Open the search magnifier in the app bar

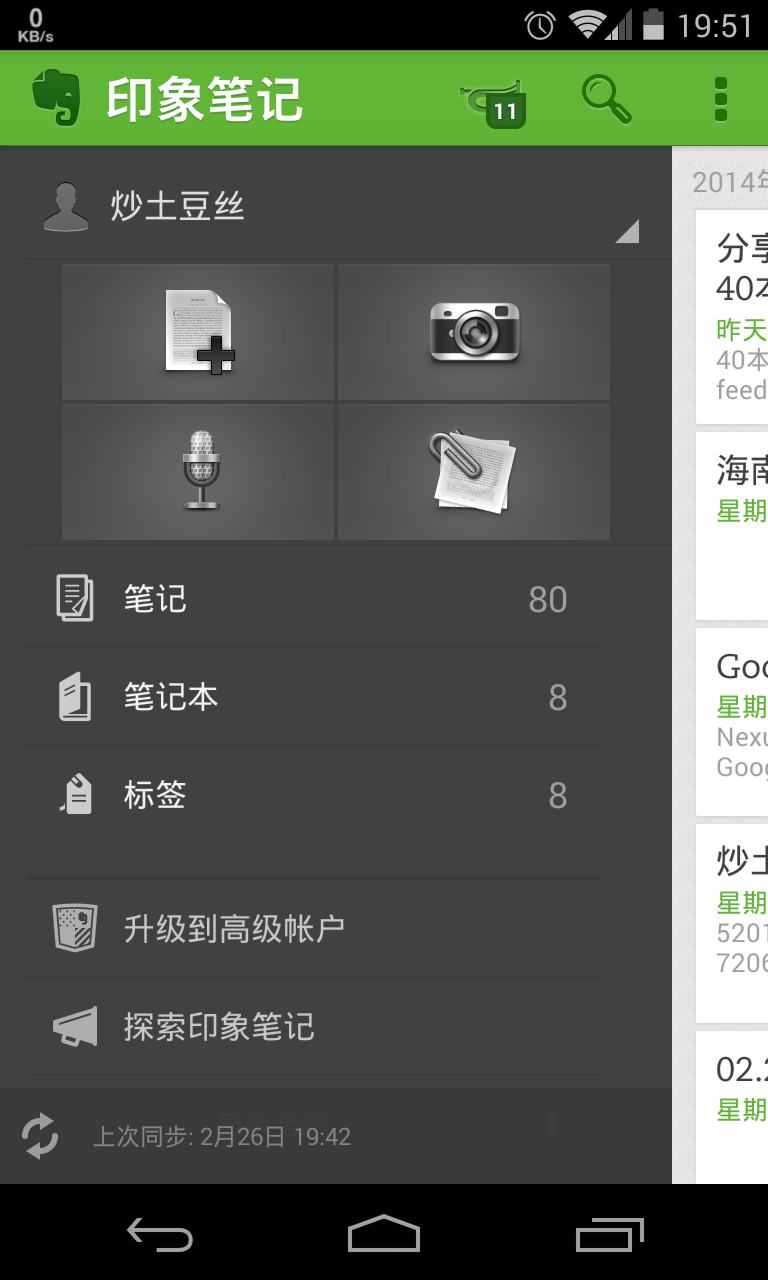(x=606, y=99)
